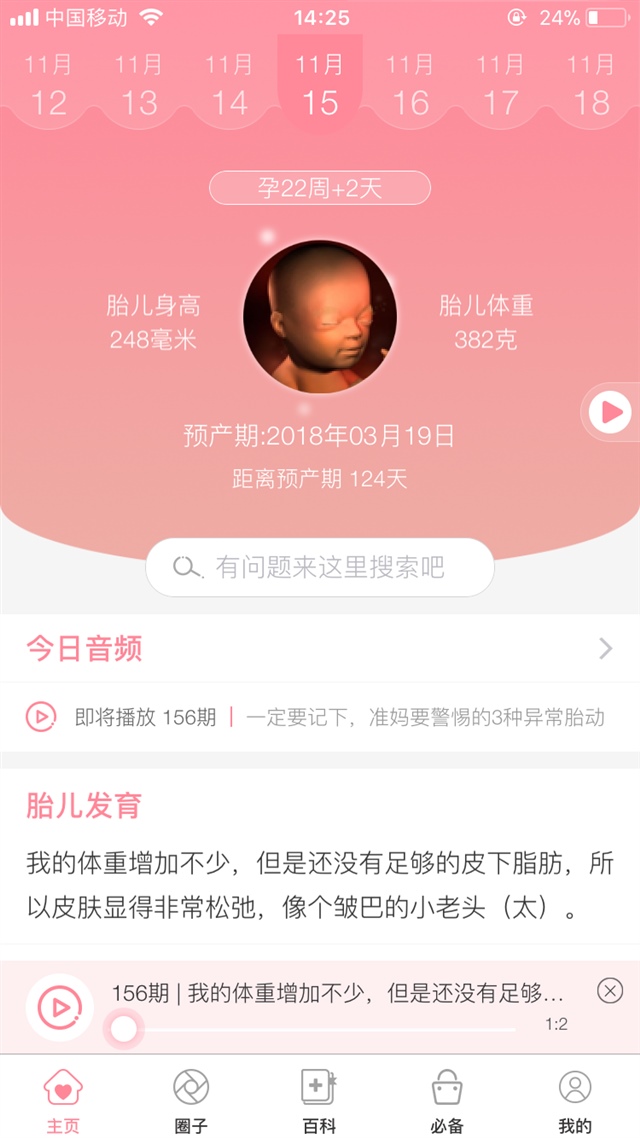Close the bottom audio mini player
640x1138 pixels.
[x=609, y=990]
